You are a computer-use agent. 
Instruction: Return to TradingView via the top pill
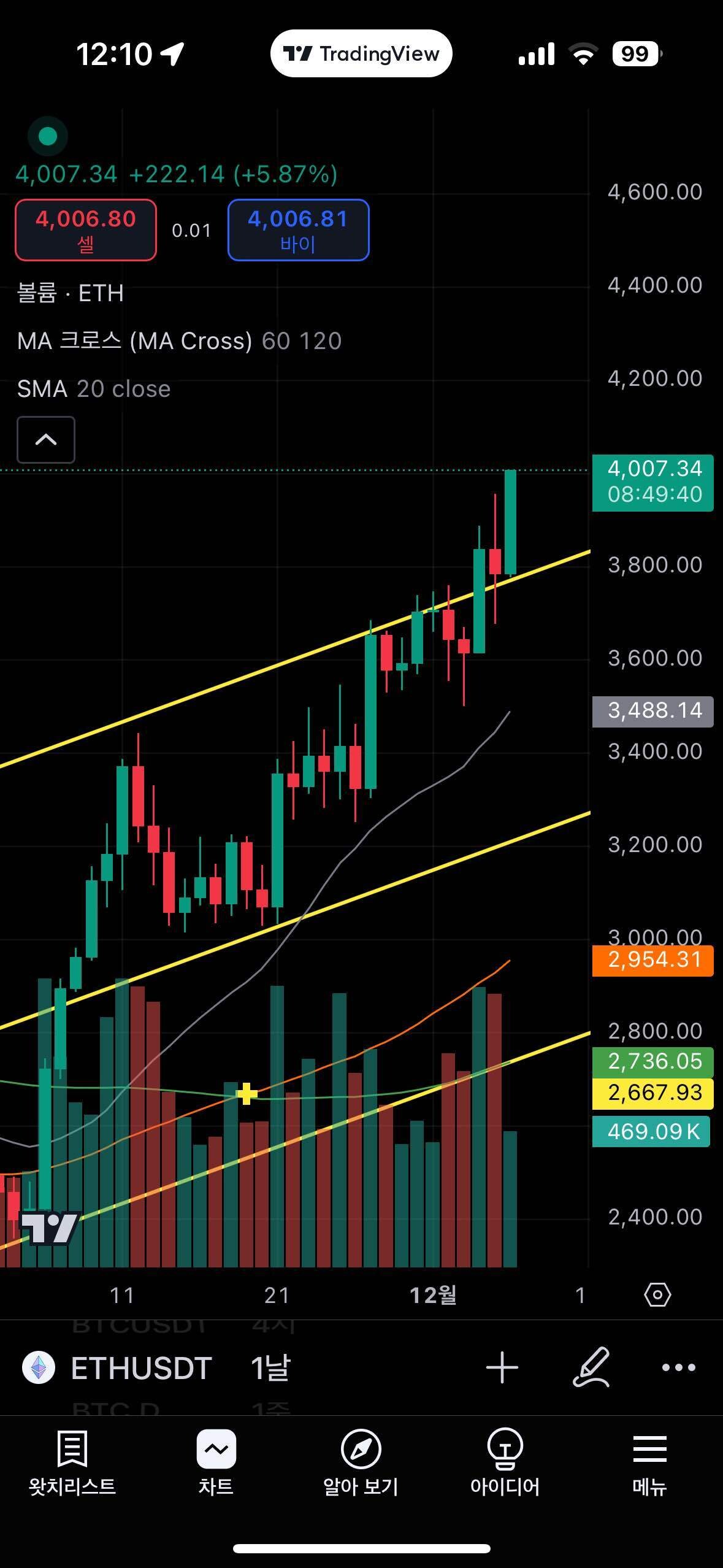[x=361, y=54]
